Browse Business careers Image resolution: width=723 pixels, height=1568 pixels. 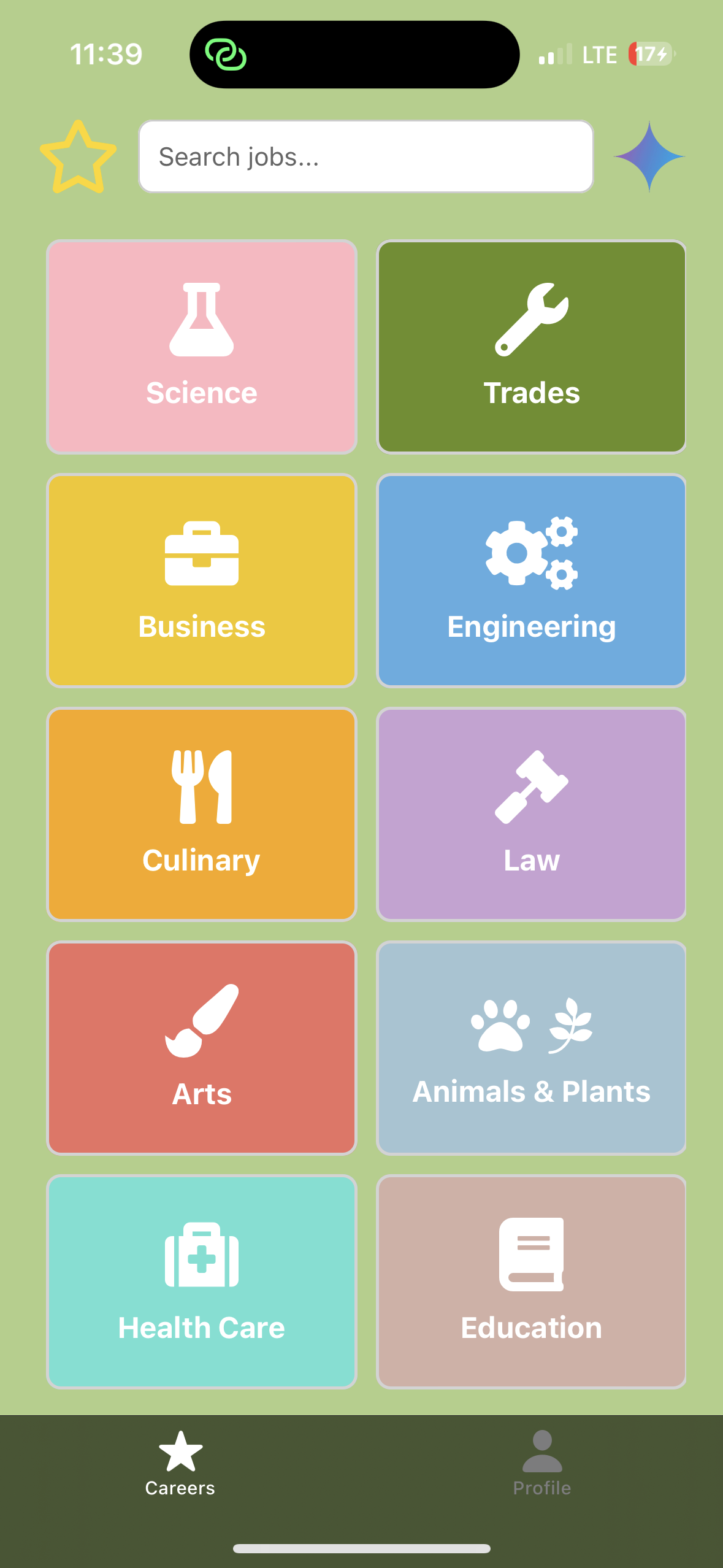(x=202, y=580)
